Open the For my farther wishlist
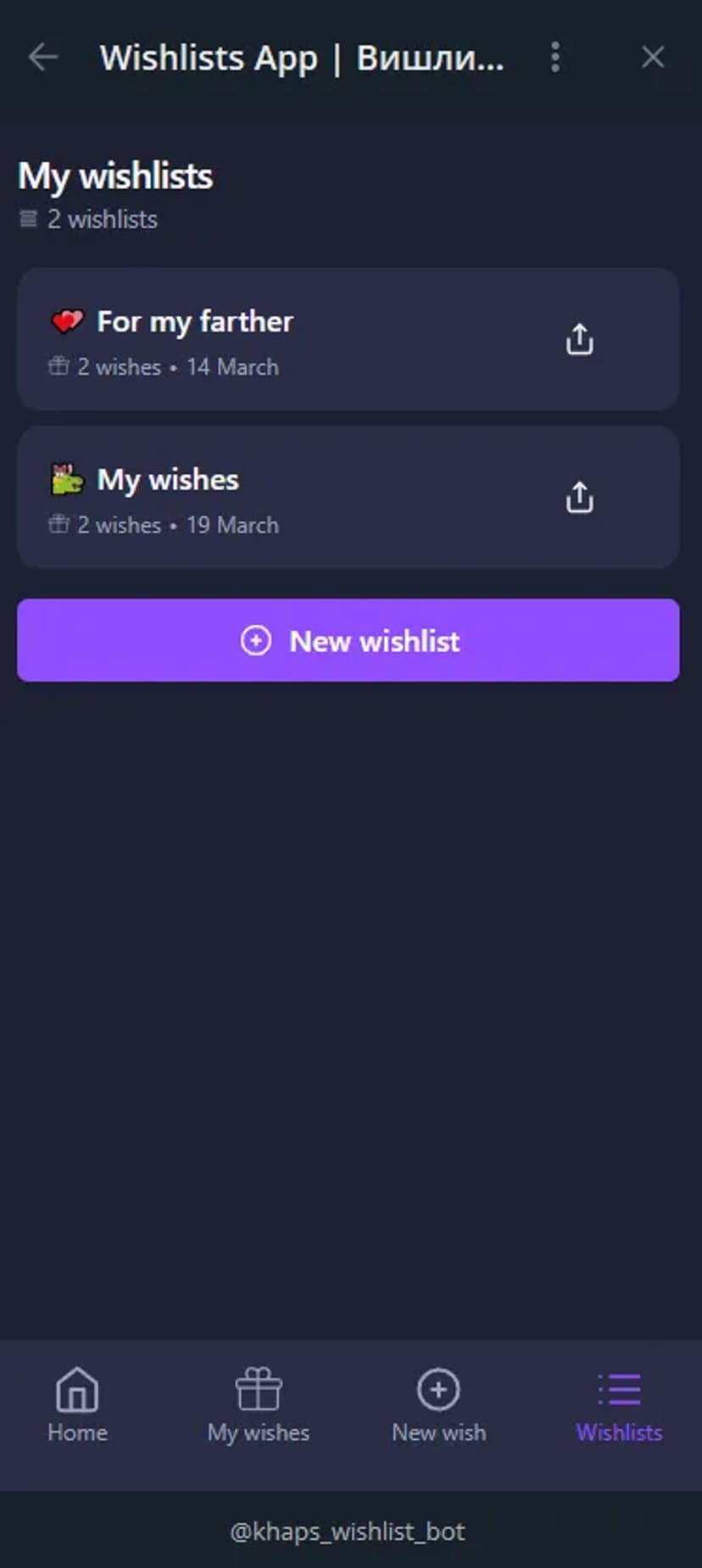Screen dimensions: 702x1568 pyautogui.click(x=254, y=339)
